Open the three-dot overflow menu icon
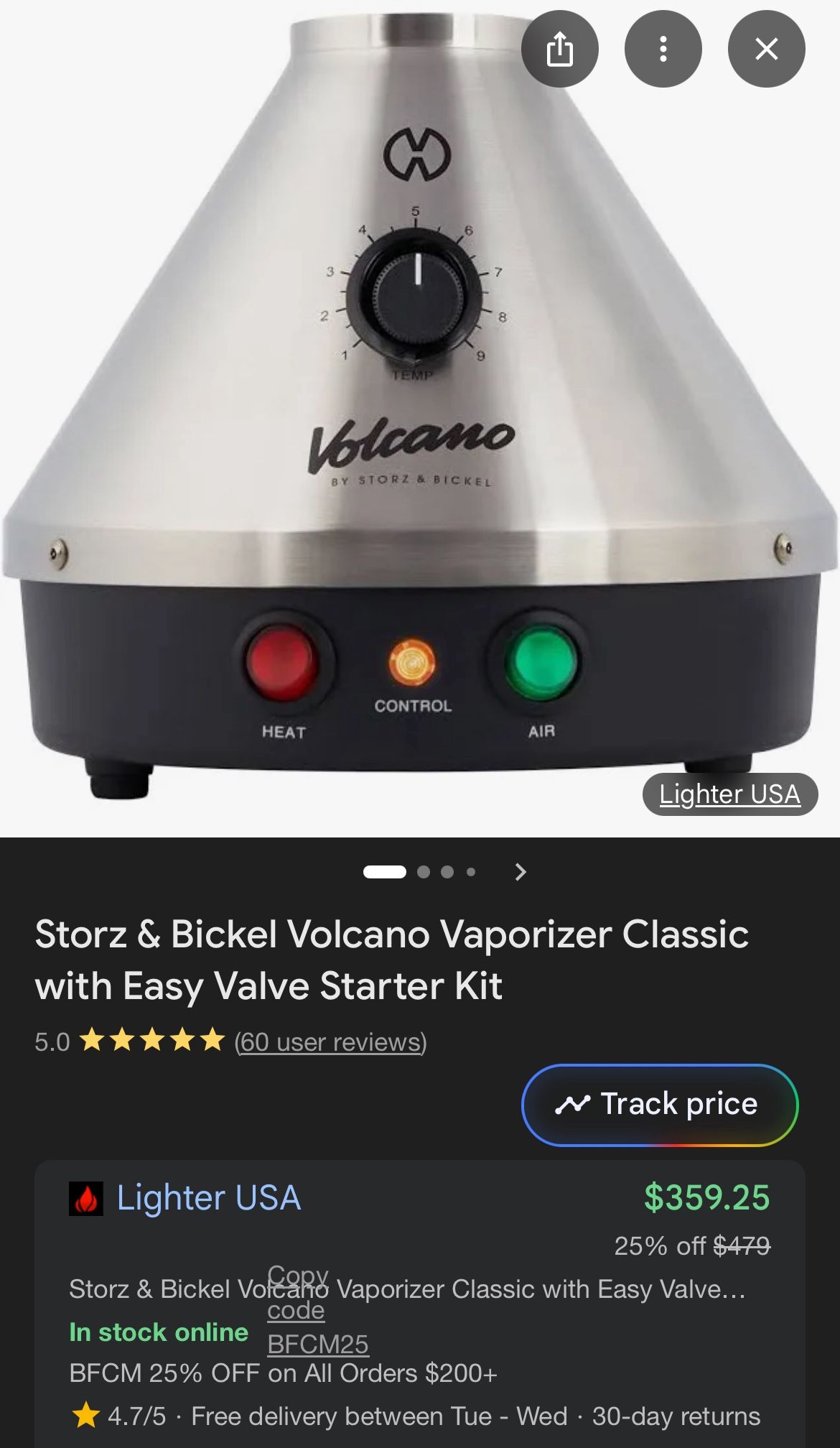The height and width of the screenshot is (1448, 840). pyautogui.click(x=664, y=49)
